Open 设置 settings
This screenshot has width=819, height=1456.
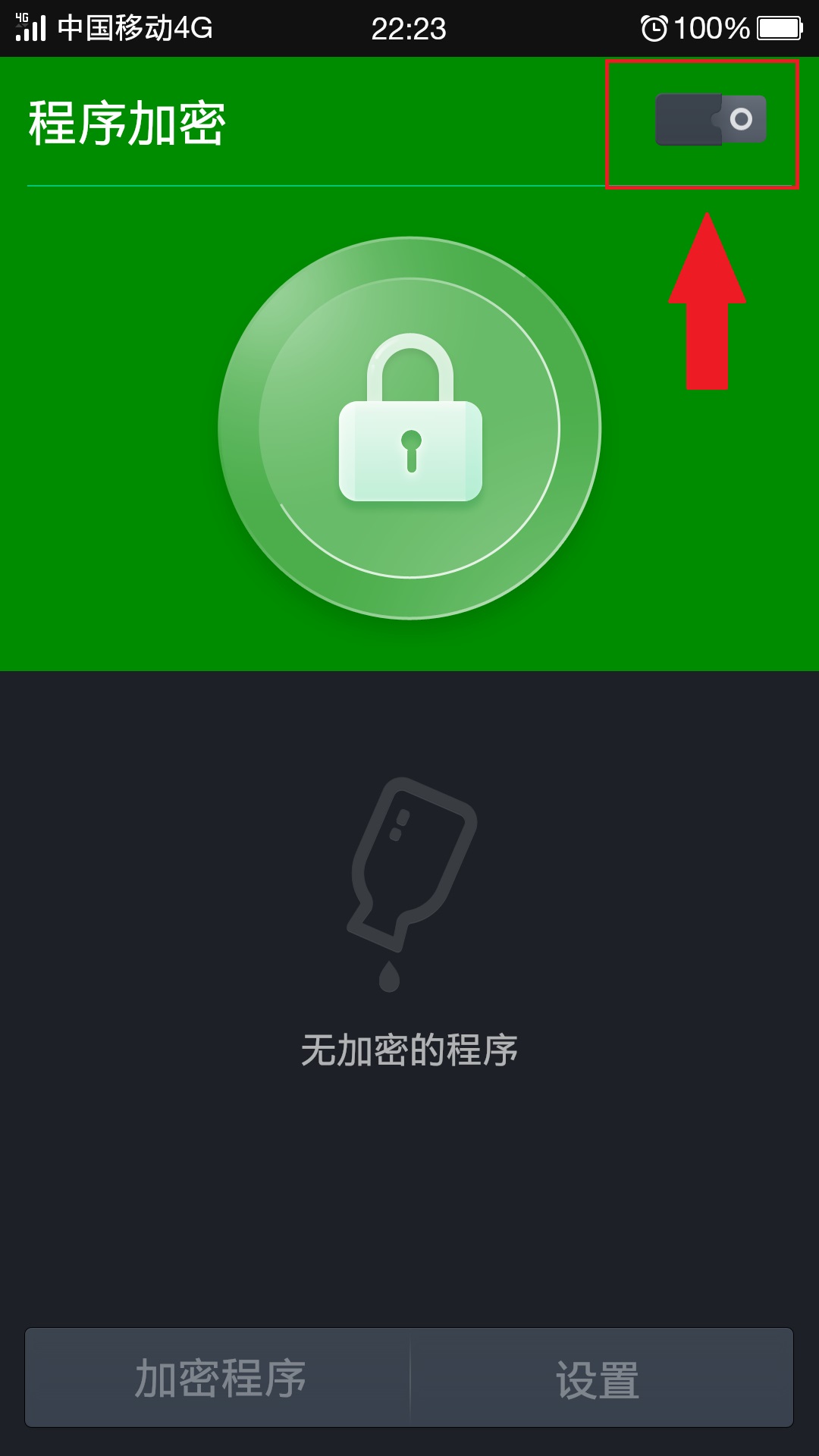point(601,1377)
